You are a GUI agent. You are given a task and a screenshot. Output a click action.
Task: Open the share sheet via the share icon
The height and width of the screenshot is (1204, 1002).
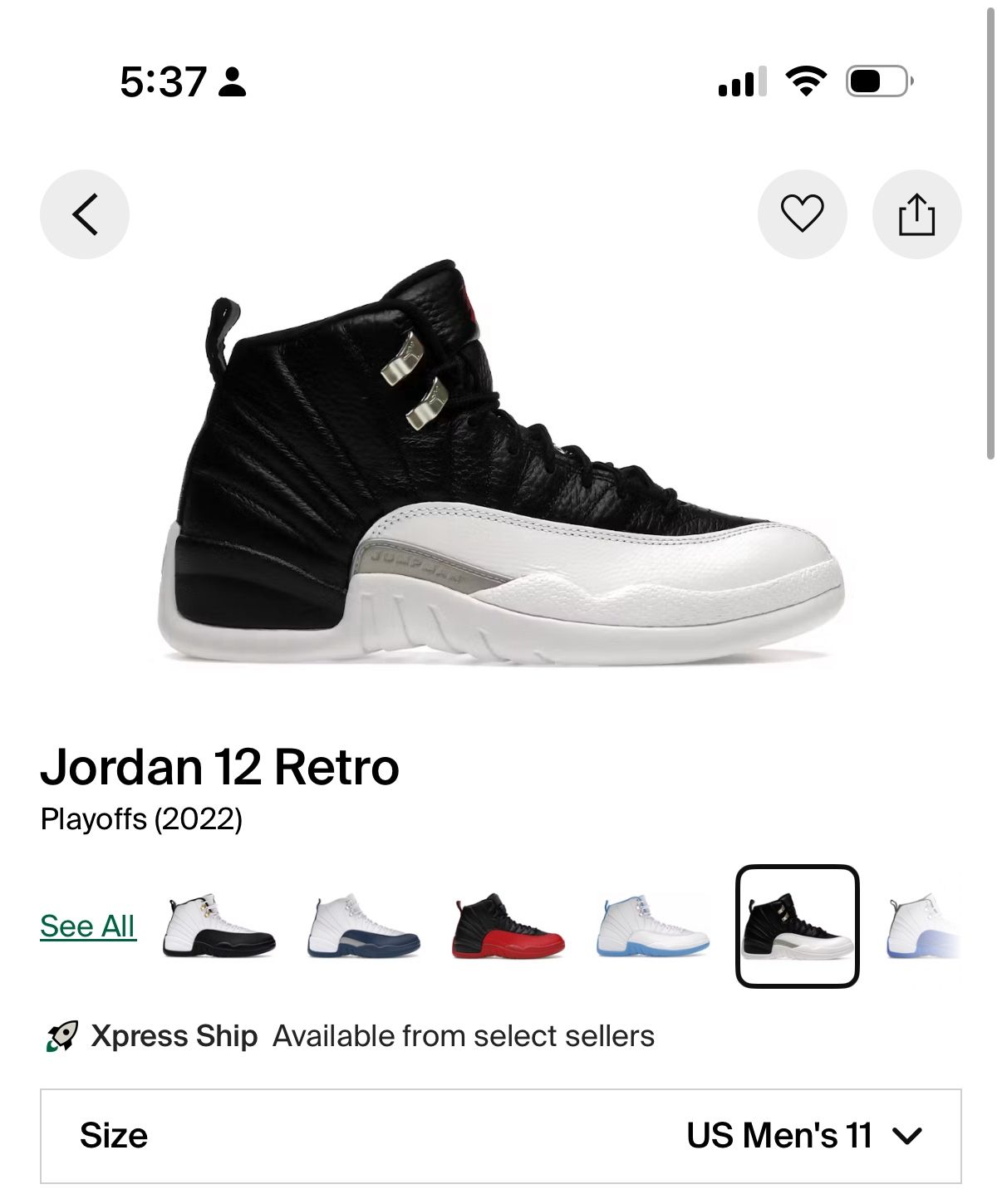917,214
